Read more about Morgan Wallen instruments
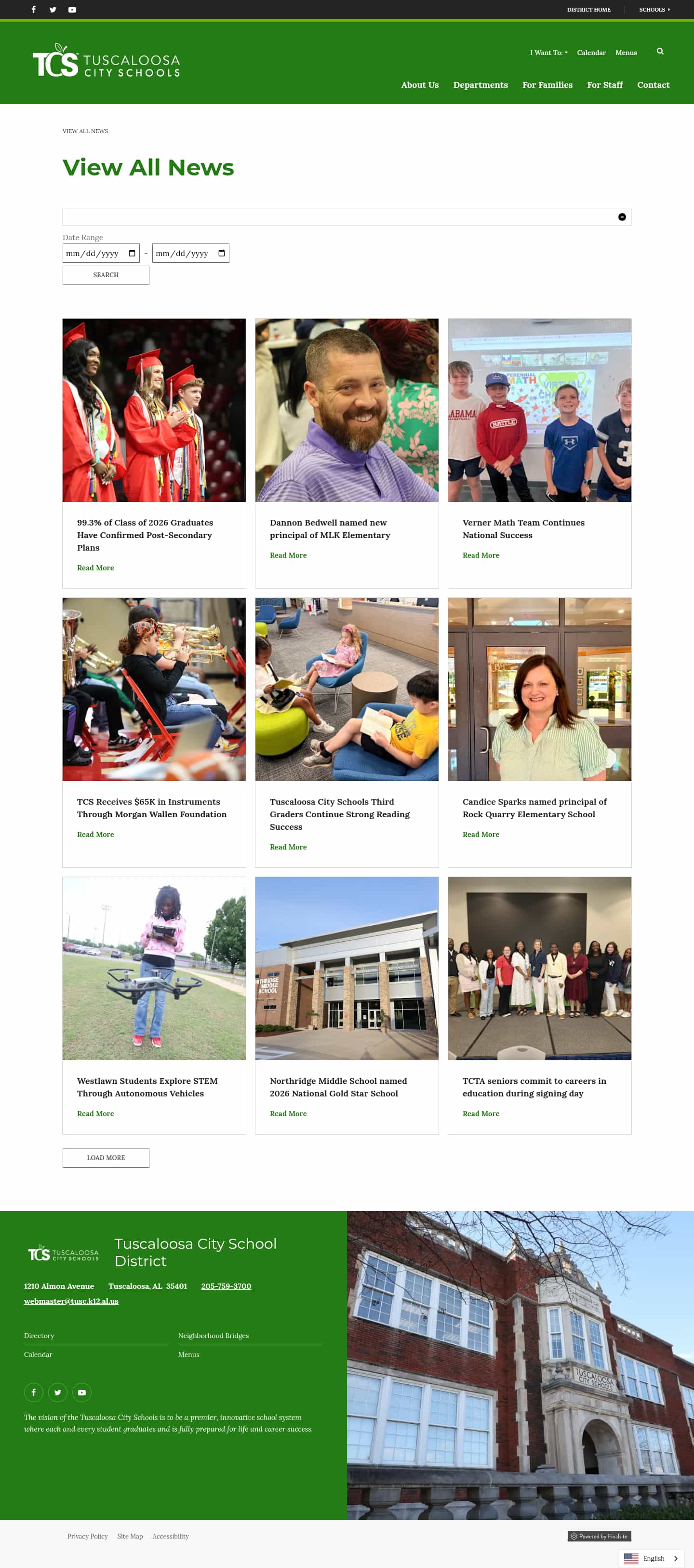 [x=95, y=835]
